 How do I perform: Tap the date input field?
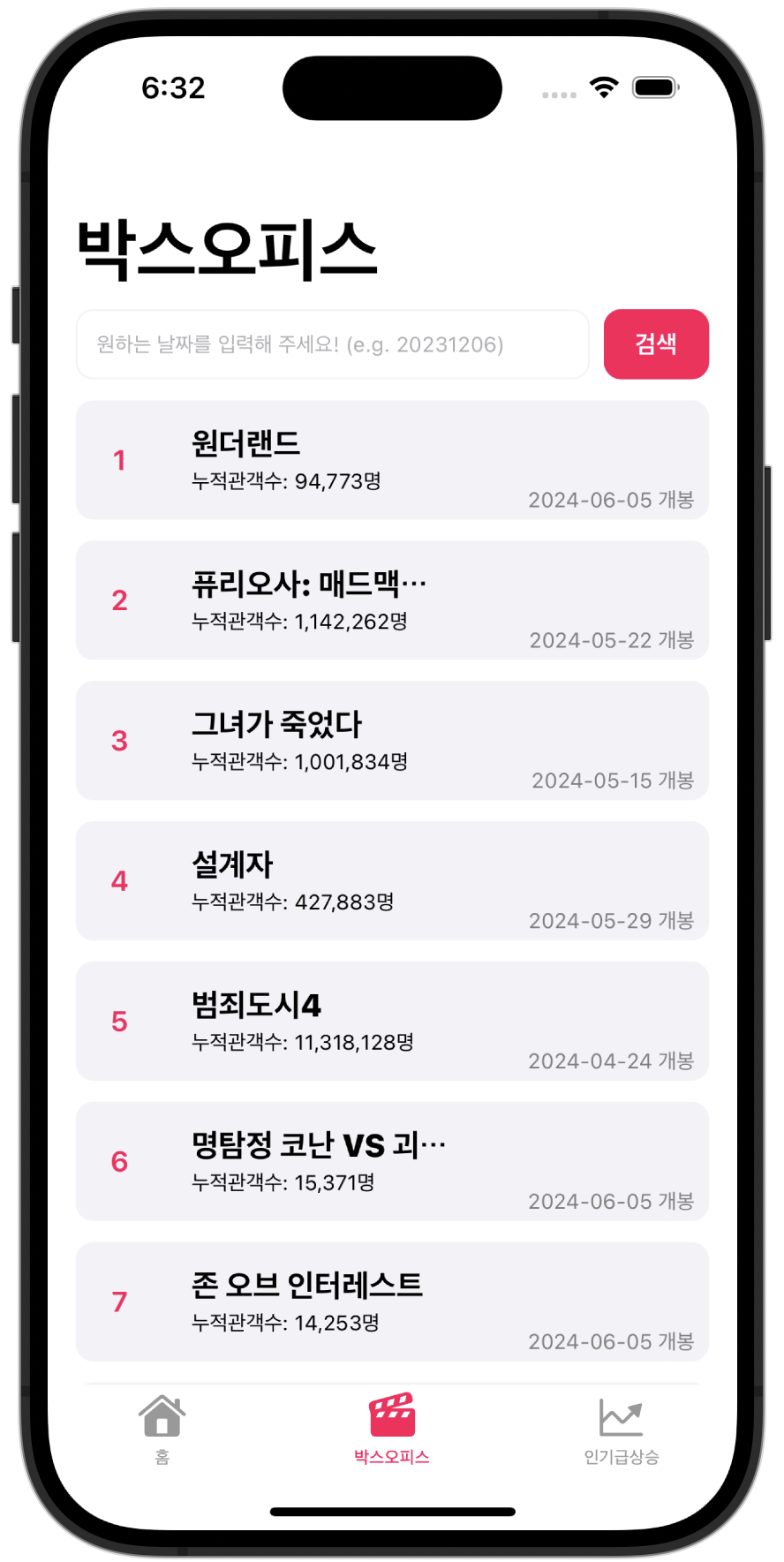(332, 344)
